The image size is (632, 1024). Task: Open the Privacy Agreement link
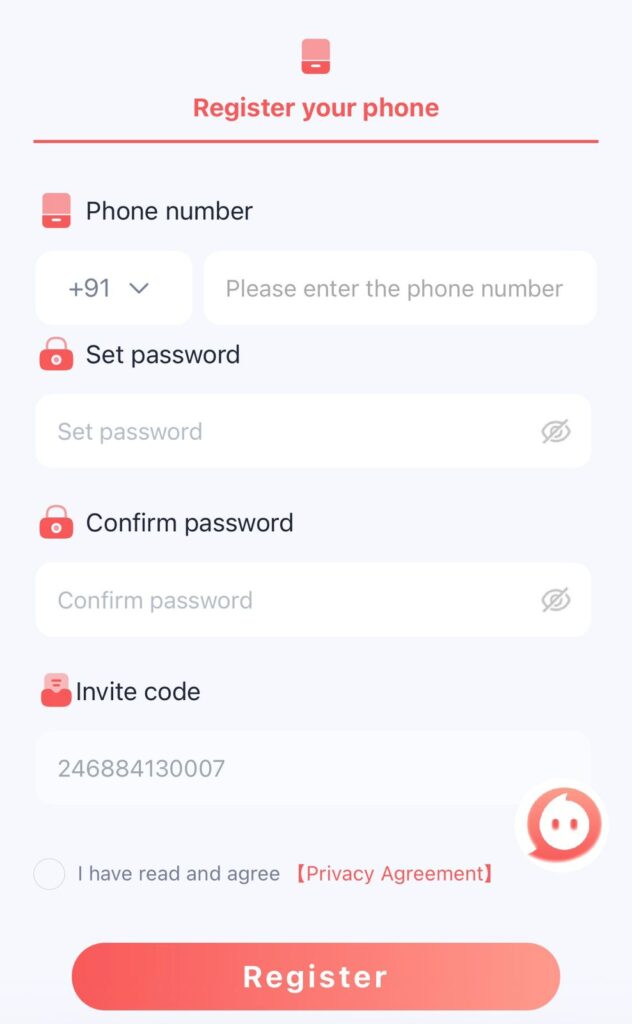click(x=394, y=874)
